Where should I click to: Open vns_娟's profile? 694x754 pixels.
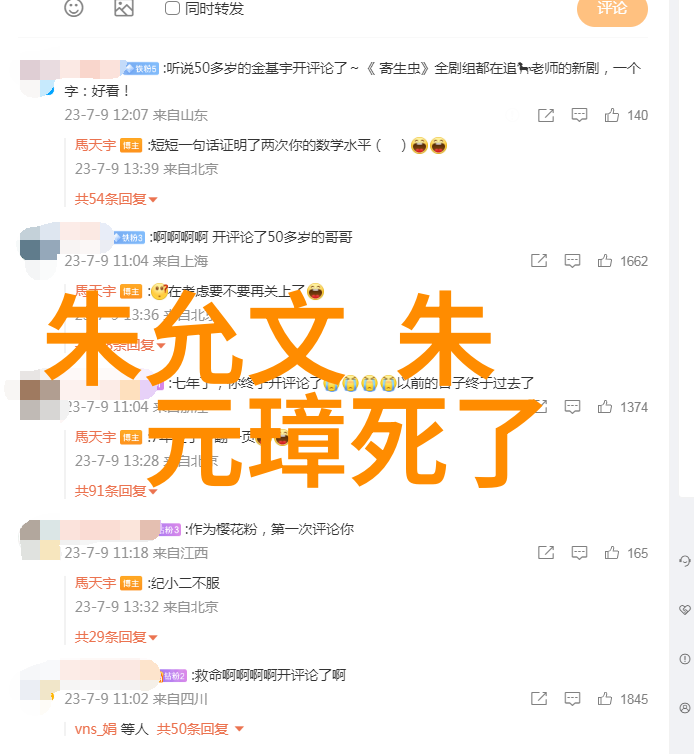point(95,729)
